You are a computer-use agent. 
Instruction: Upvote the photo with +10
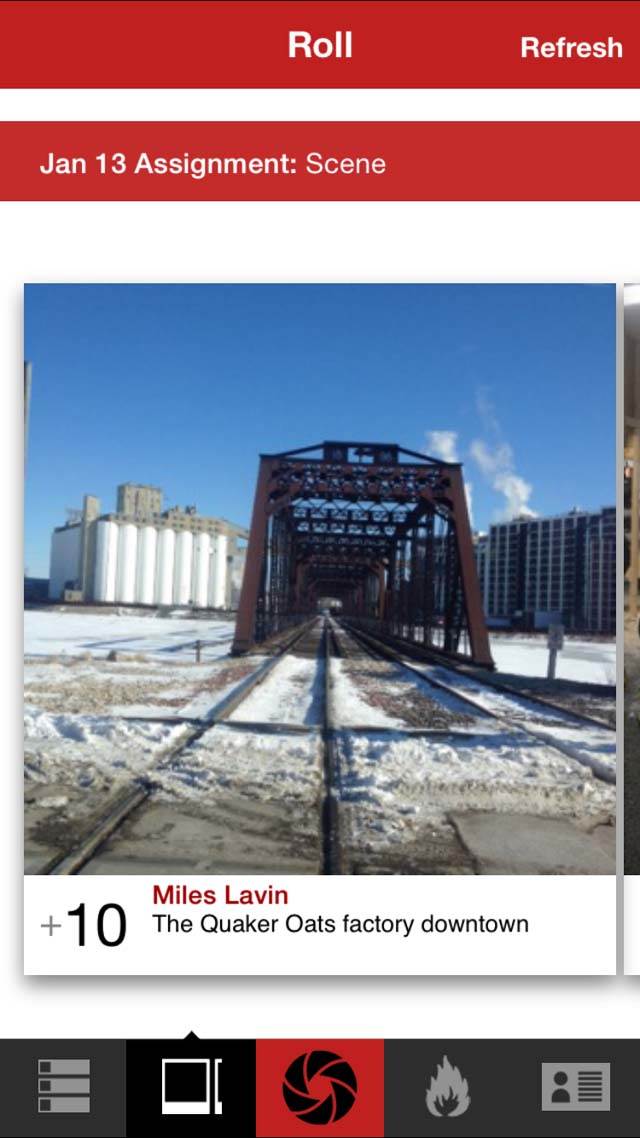83,925
